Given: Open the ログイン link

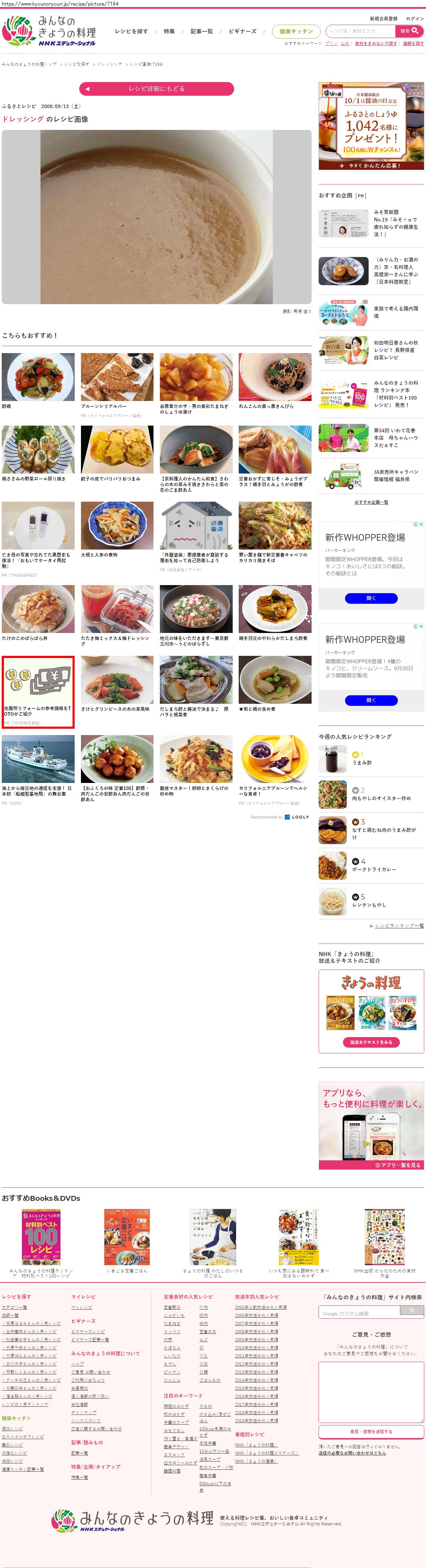Looking at the screenshot, I should click(414, 19).
